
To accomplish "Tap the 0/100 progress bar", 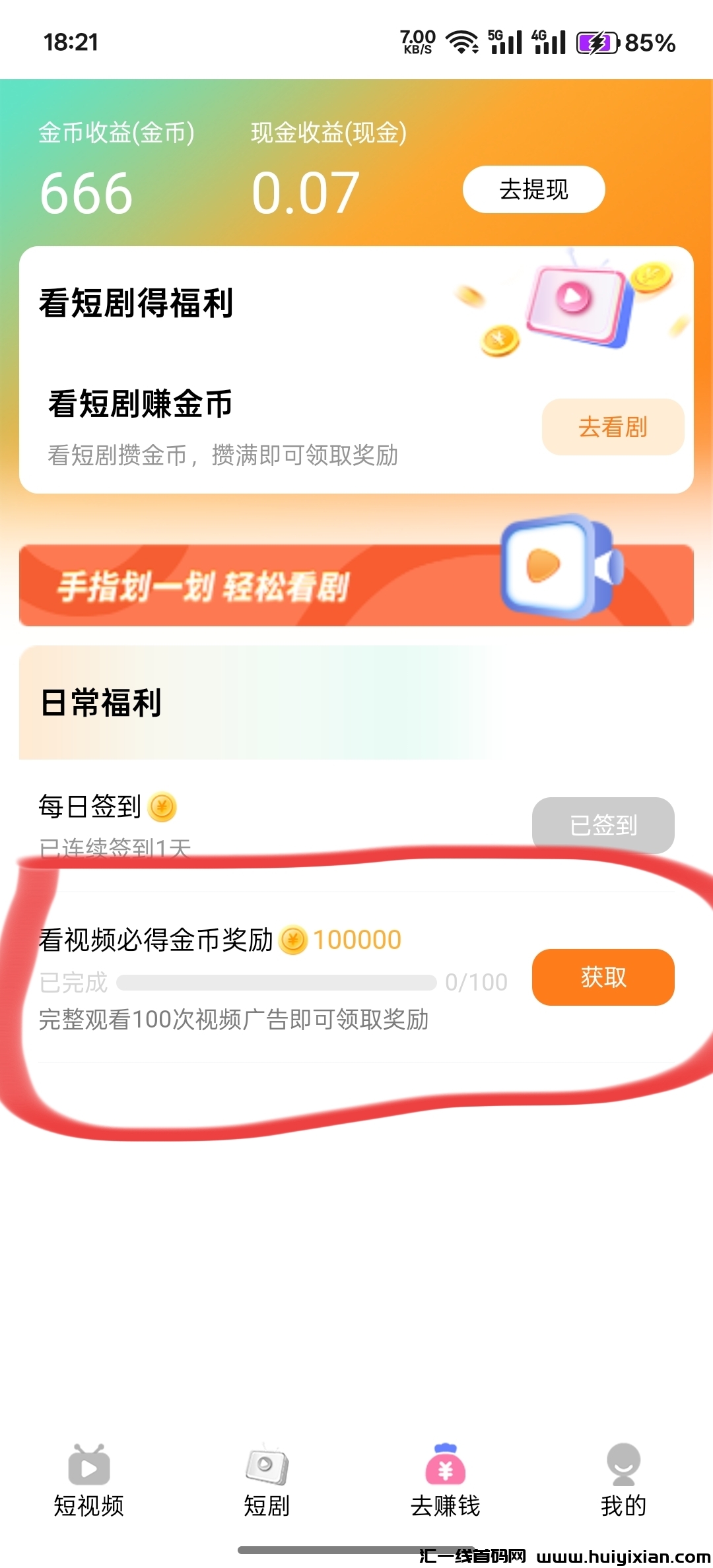I will [277, 983].
